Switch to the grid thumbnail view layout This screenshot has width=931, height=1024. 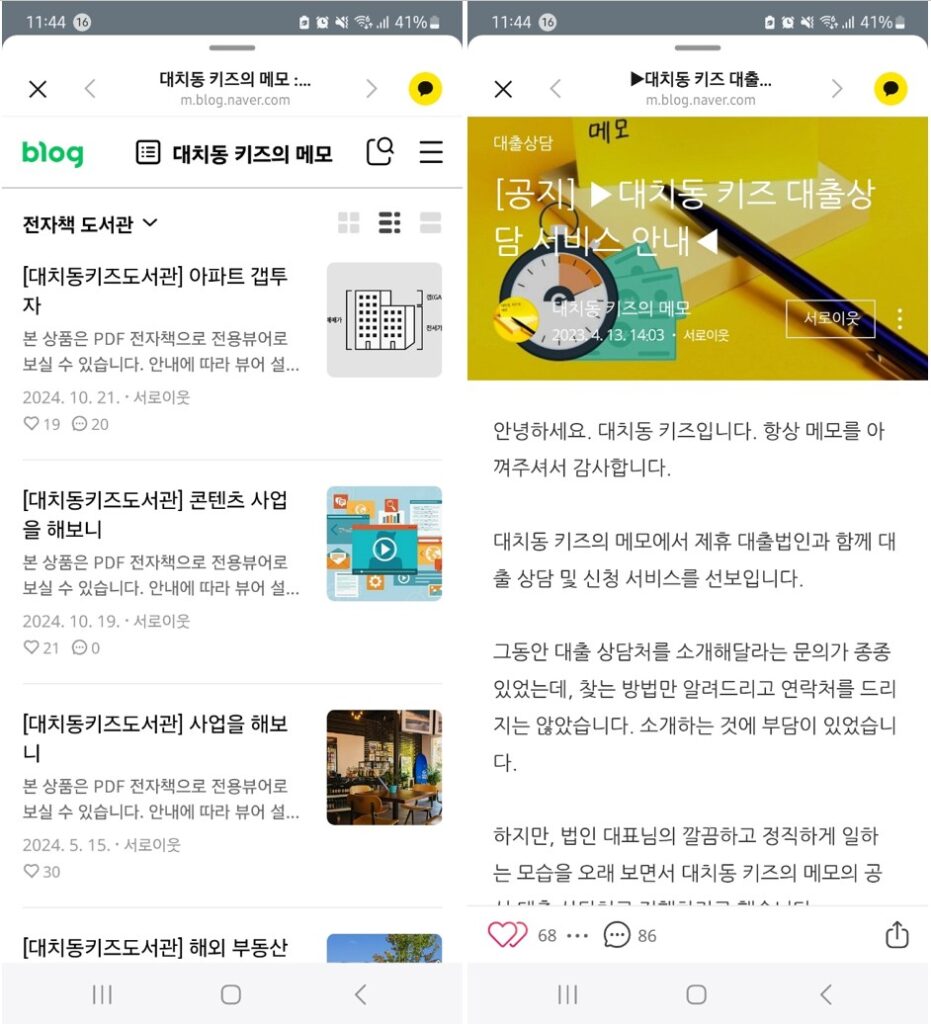[x=348, y=223]
